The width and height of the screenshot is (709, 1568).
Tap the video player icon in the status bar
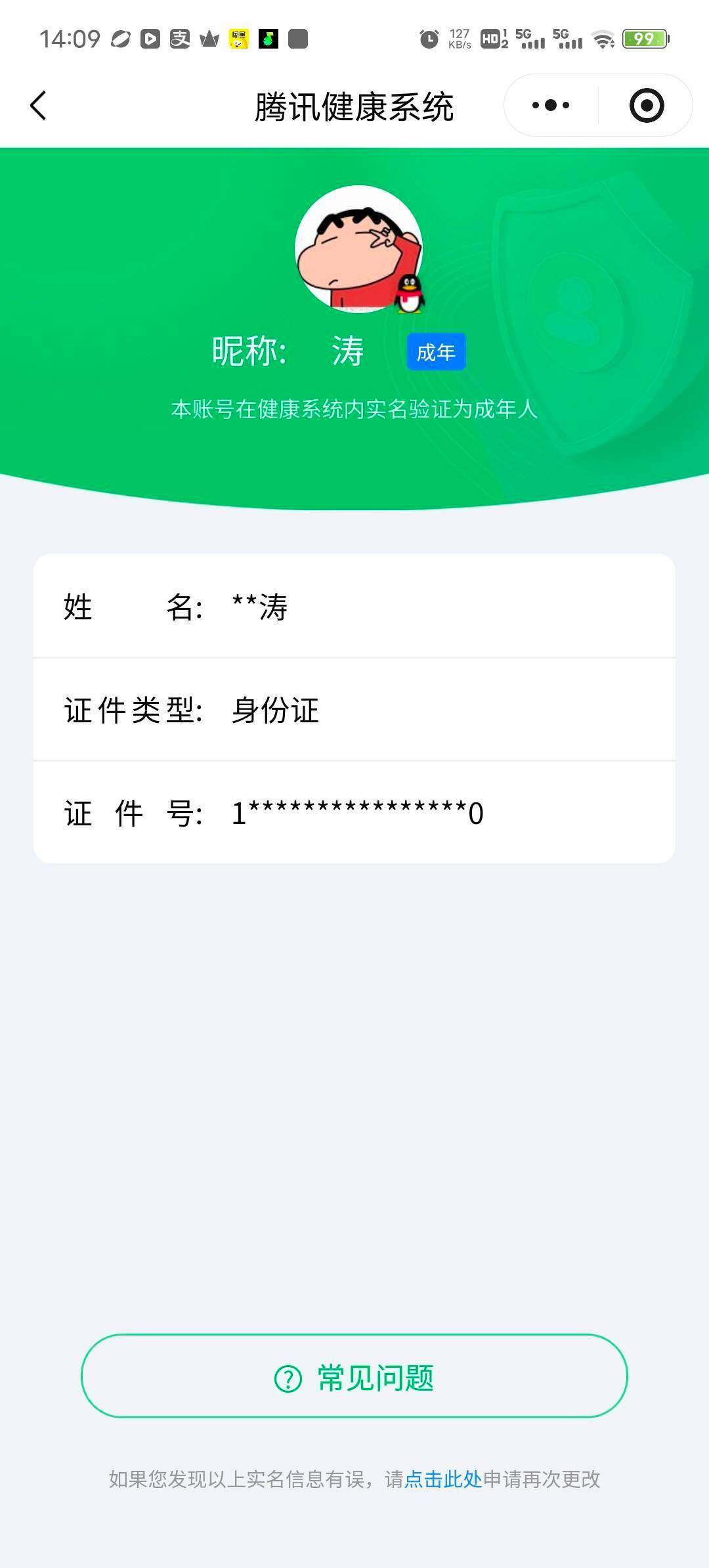151,37
